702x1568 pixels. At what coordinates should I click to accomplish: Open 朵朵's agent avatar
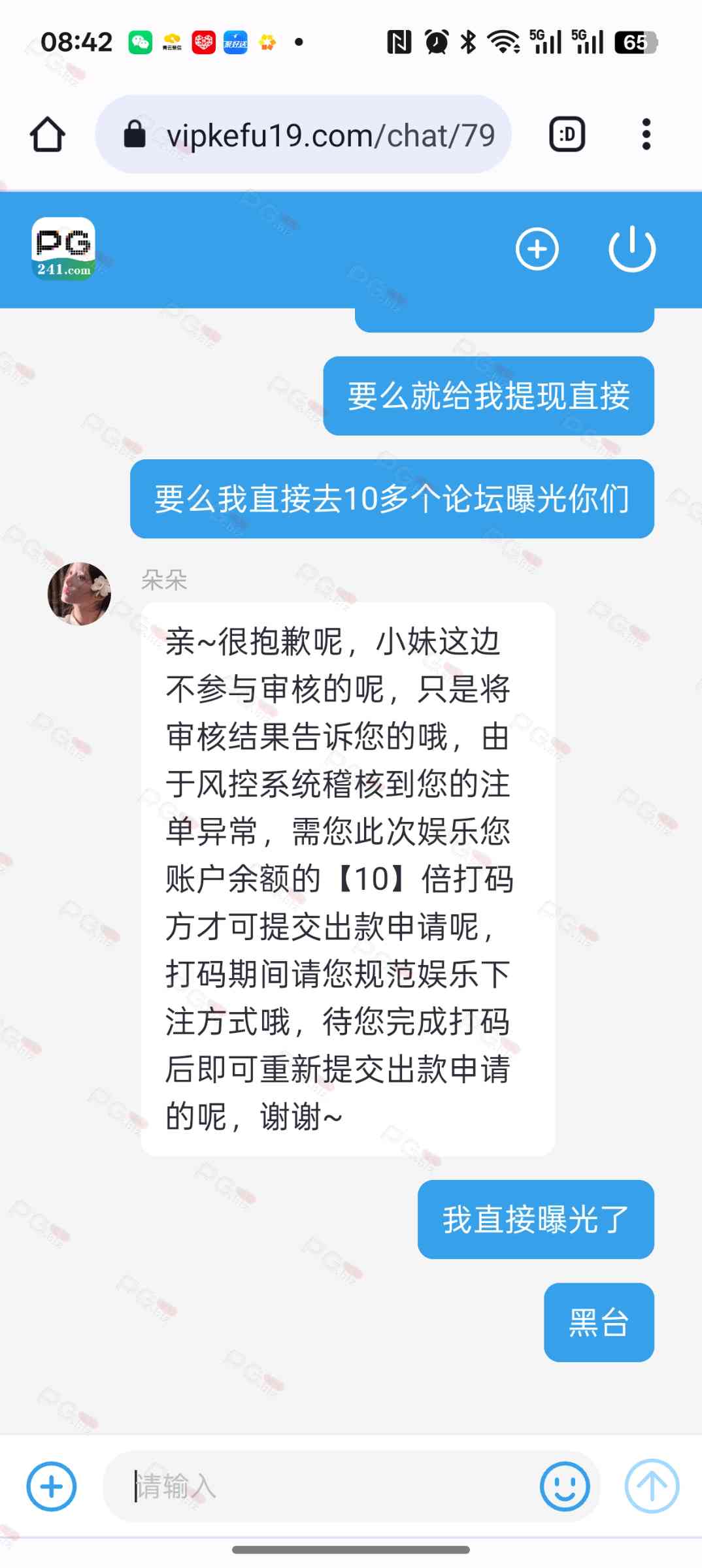pos(79,594)
